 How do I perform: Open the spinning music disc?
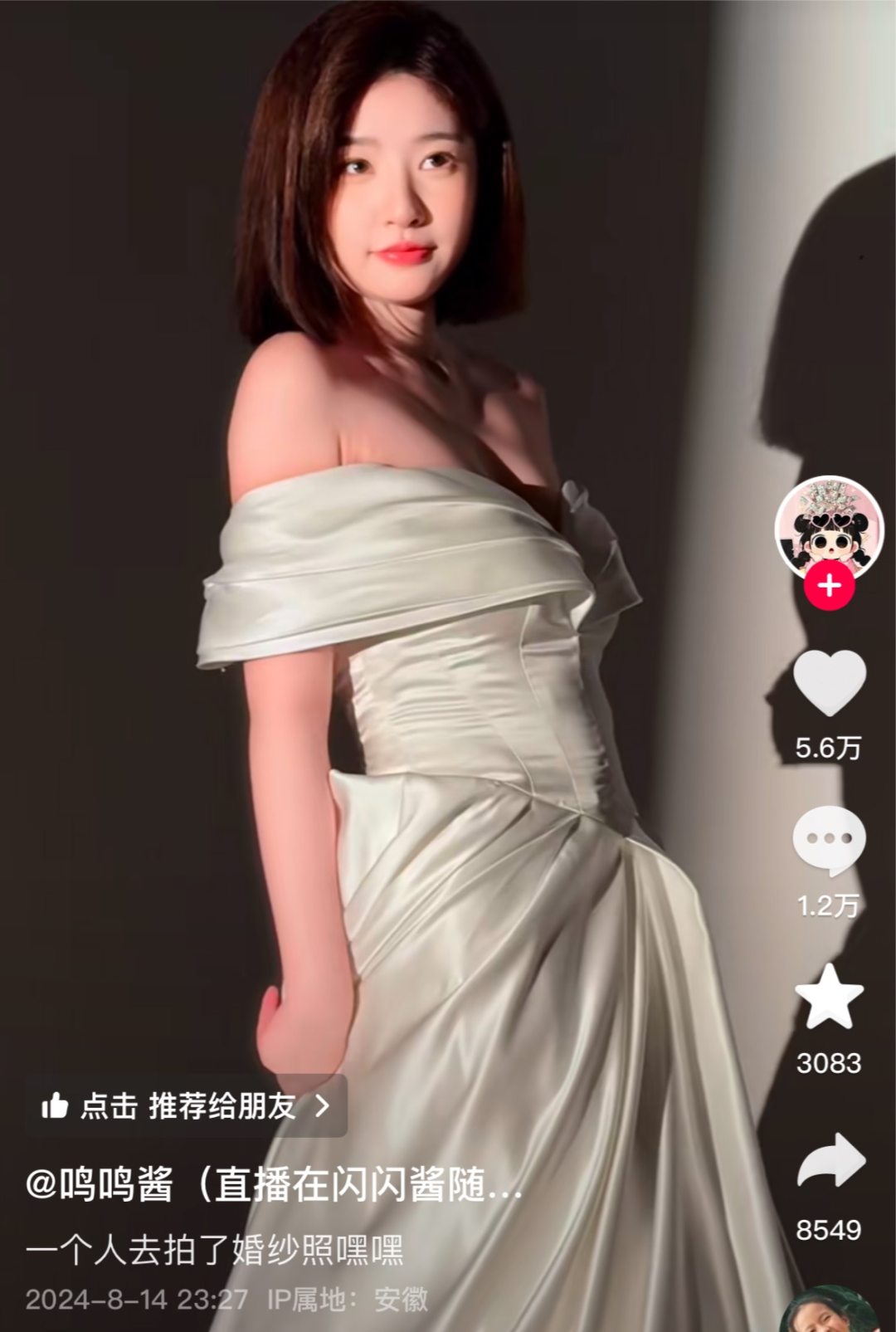tap(830, 1311)
